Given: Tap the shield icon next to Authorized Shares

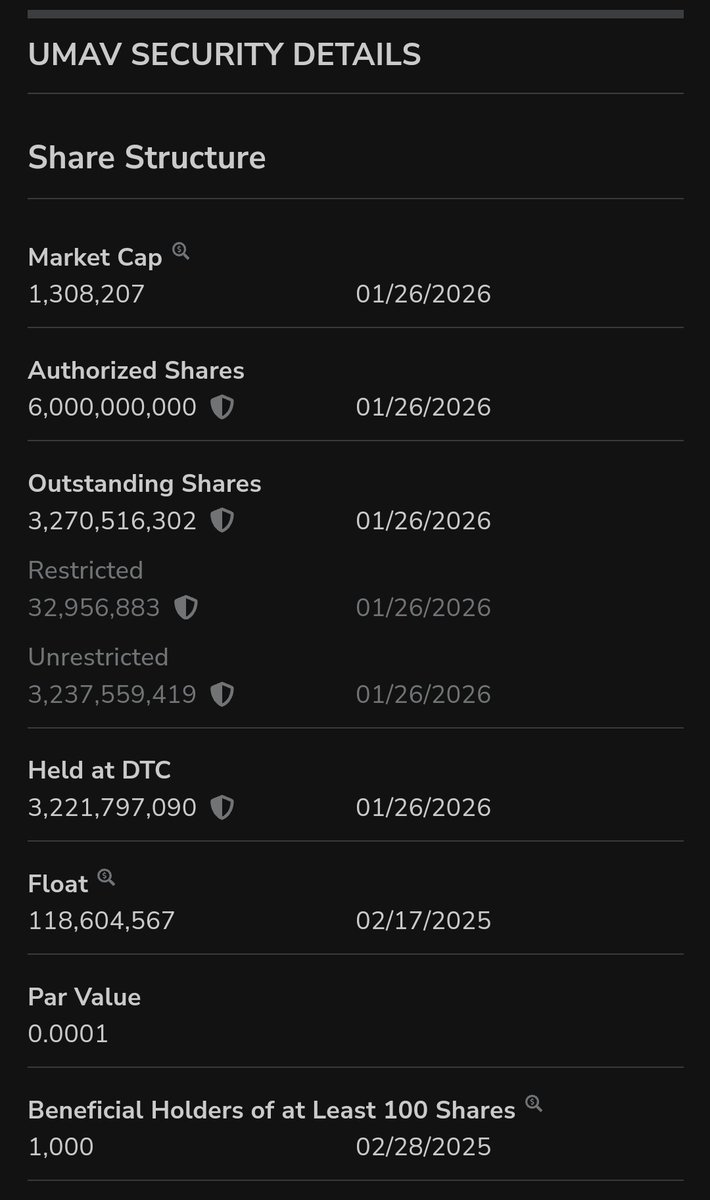Looking at the screenshot, I should [222, 407].
